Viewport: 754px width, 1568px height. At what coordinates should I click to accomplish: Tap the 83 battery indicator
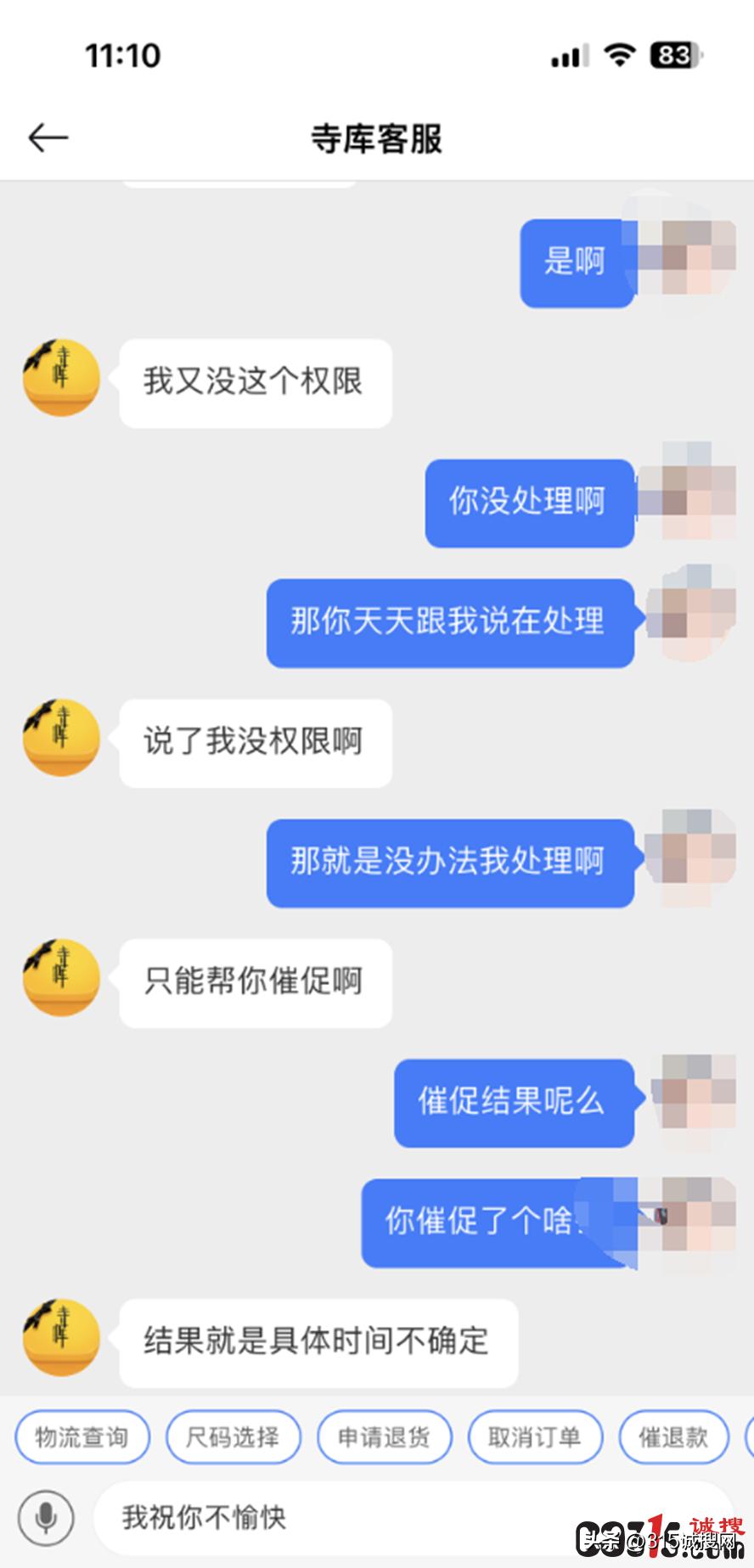click(x=669, y=53)
